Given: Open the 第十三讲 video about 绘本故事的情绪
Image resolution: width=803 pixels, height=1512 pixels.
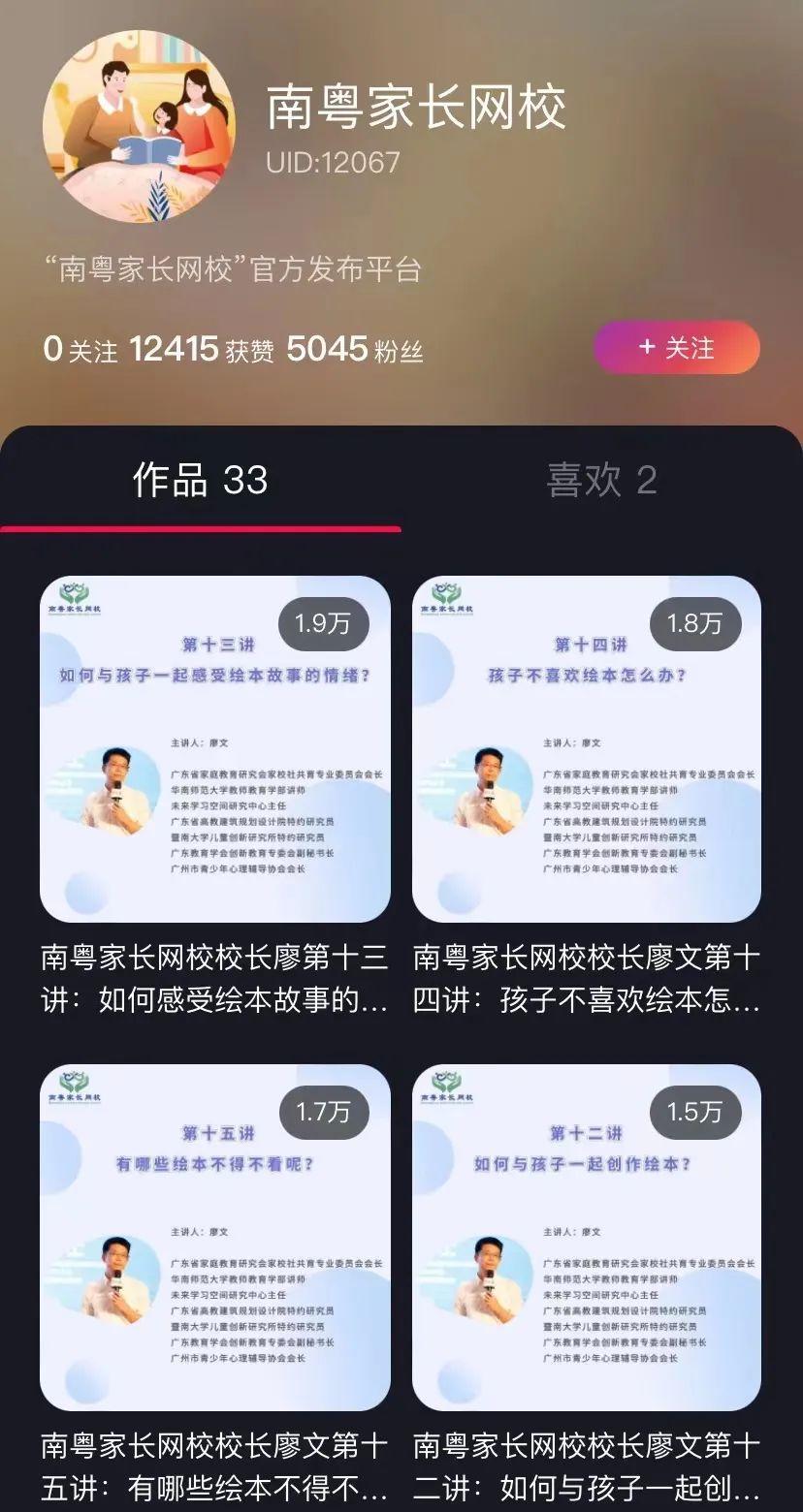Looking at the screenshot, I should (215, 748).
